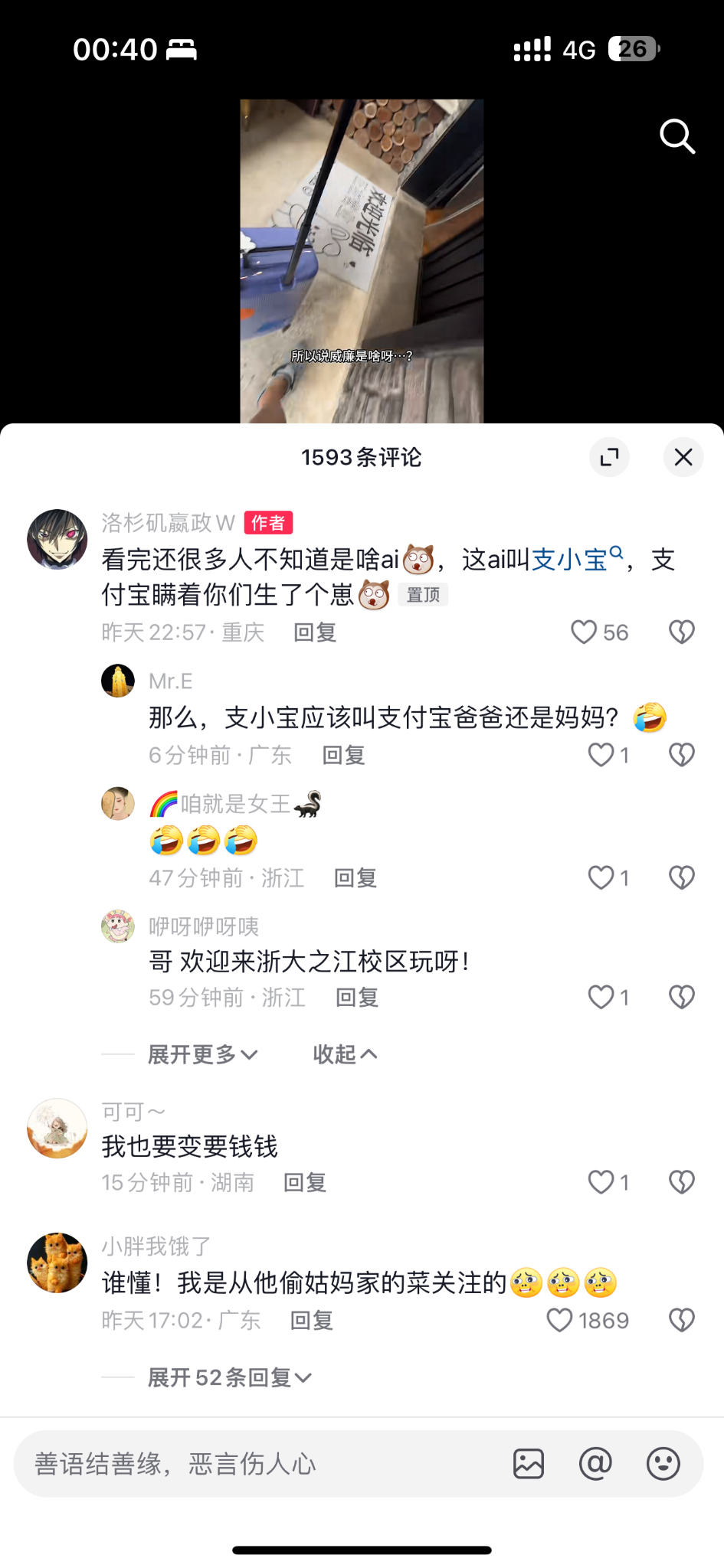Viewport: 724px width, 1568px height.
Task: Open the emoji picker
Action: tap(663, 1464)
